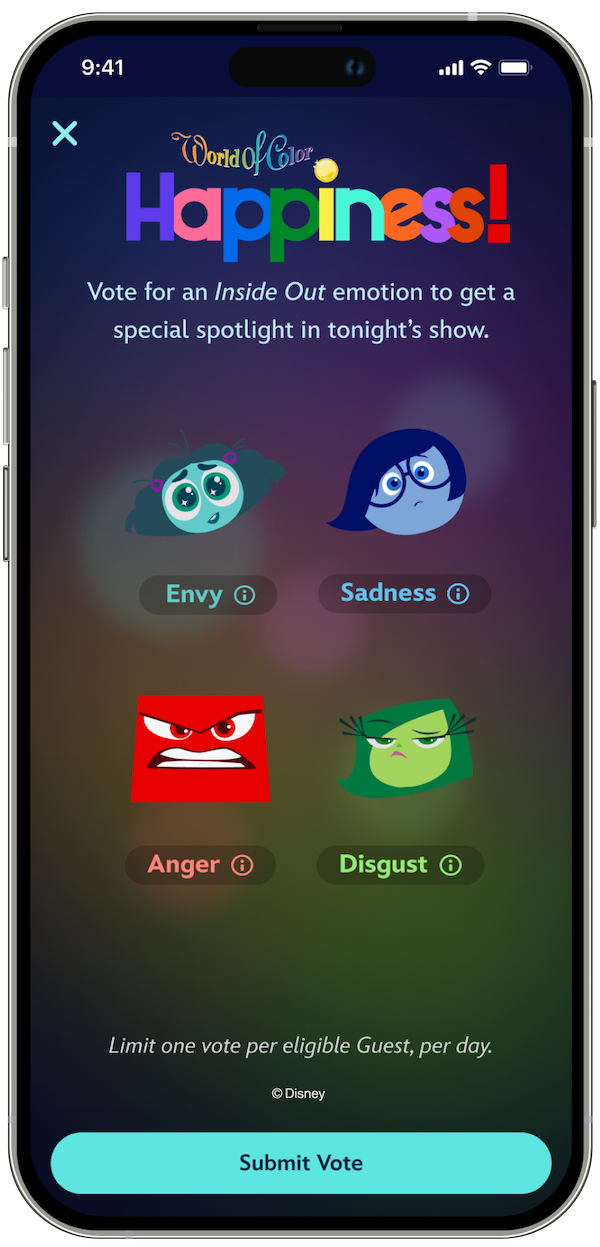Open info about Sadness
This screenshot has width=600, height=1247.
coord(458,593)
